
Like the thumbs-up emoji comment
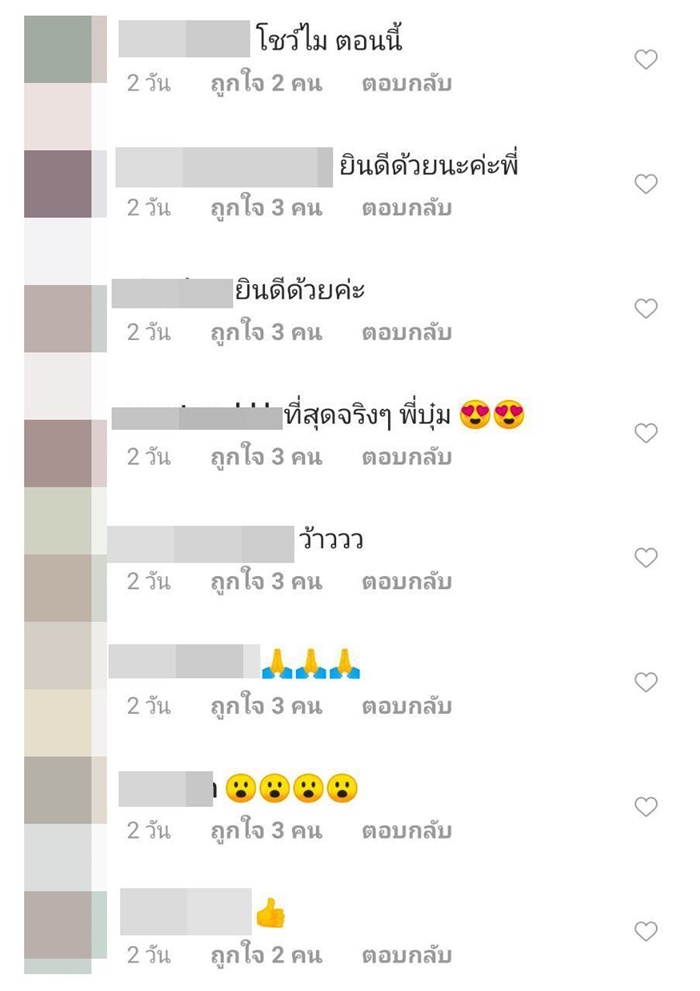[646, 931]
